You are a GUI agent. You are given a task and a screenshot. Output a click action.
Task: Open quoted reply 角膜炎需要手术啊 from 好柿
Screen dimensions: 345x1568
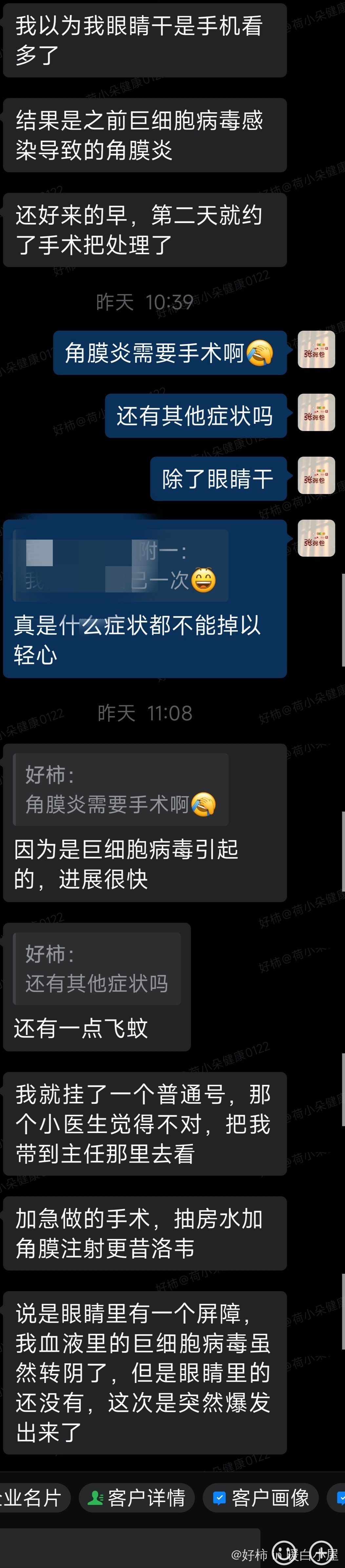pyautogui.click(x=120, y=789)
